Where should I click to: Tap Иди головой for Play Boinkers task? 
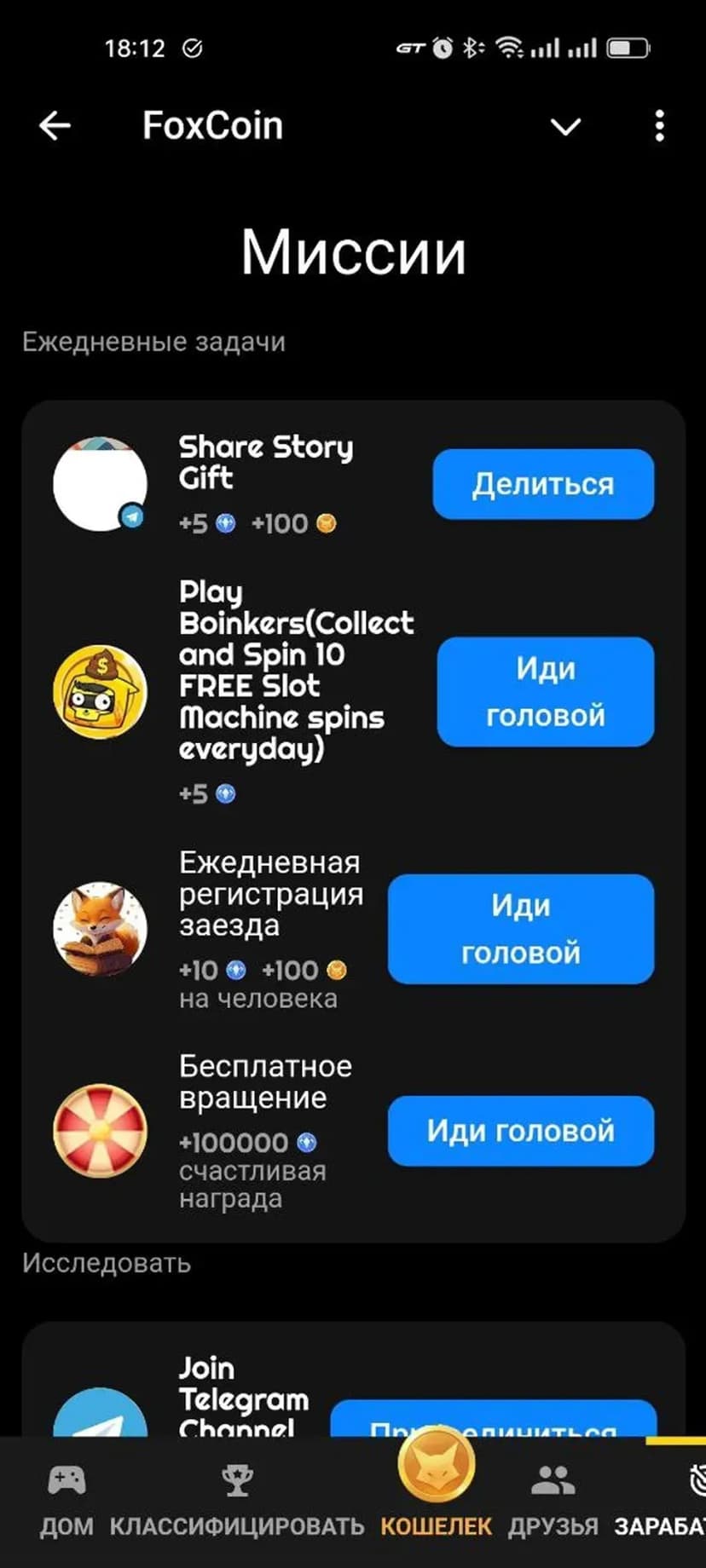tap(546, 691)
